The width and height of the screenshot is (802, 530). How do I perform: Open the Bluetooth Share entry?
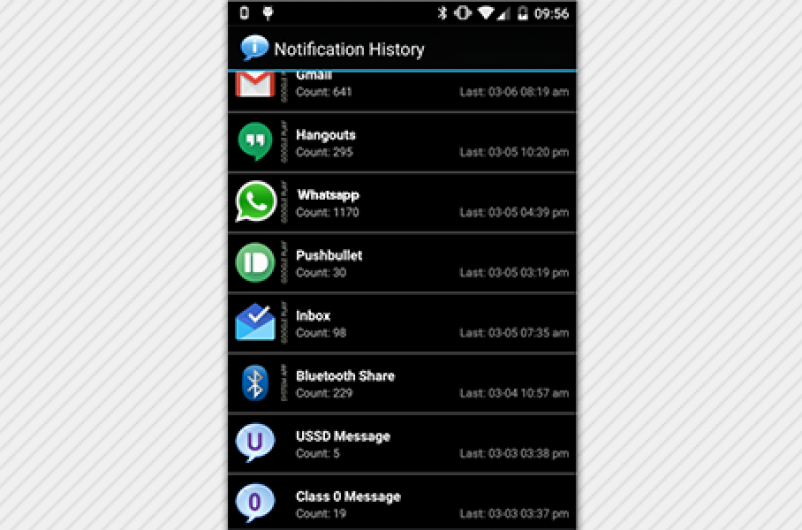401,383
